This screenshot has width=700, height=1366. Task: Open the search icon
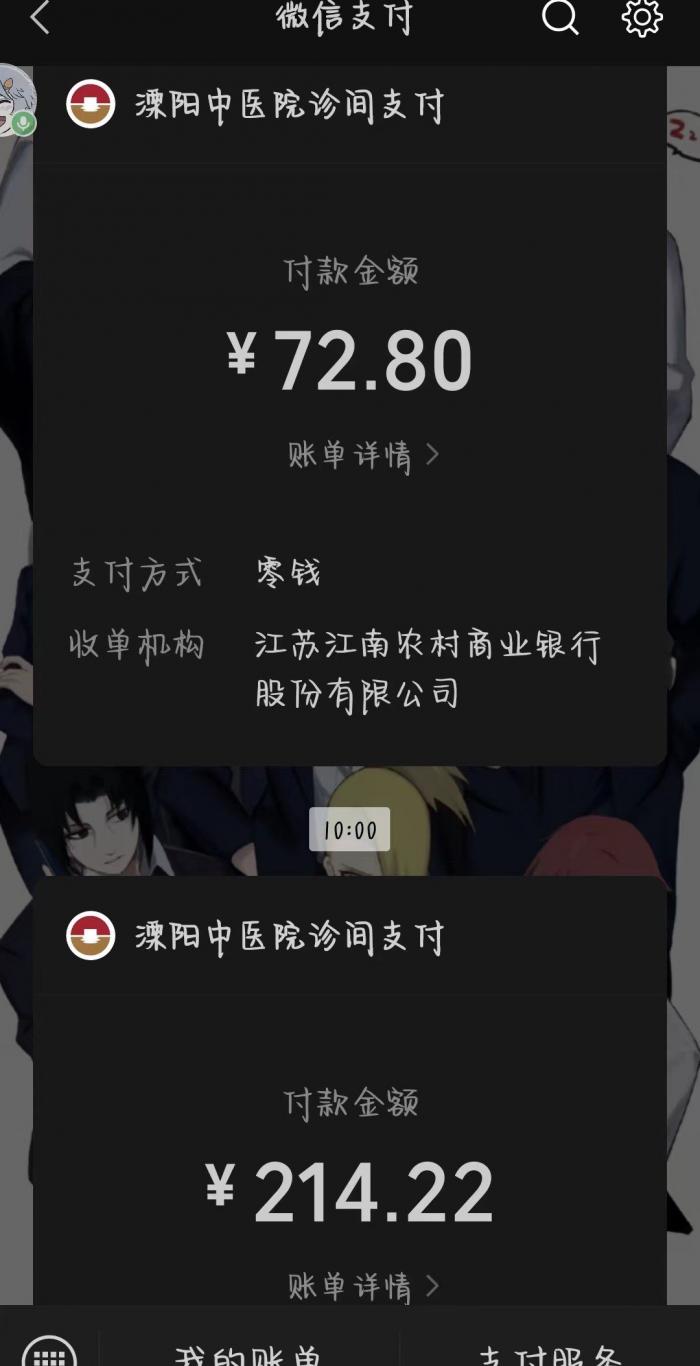tap(560, 17)
